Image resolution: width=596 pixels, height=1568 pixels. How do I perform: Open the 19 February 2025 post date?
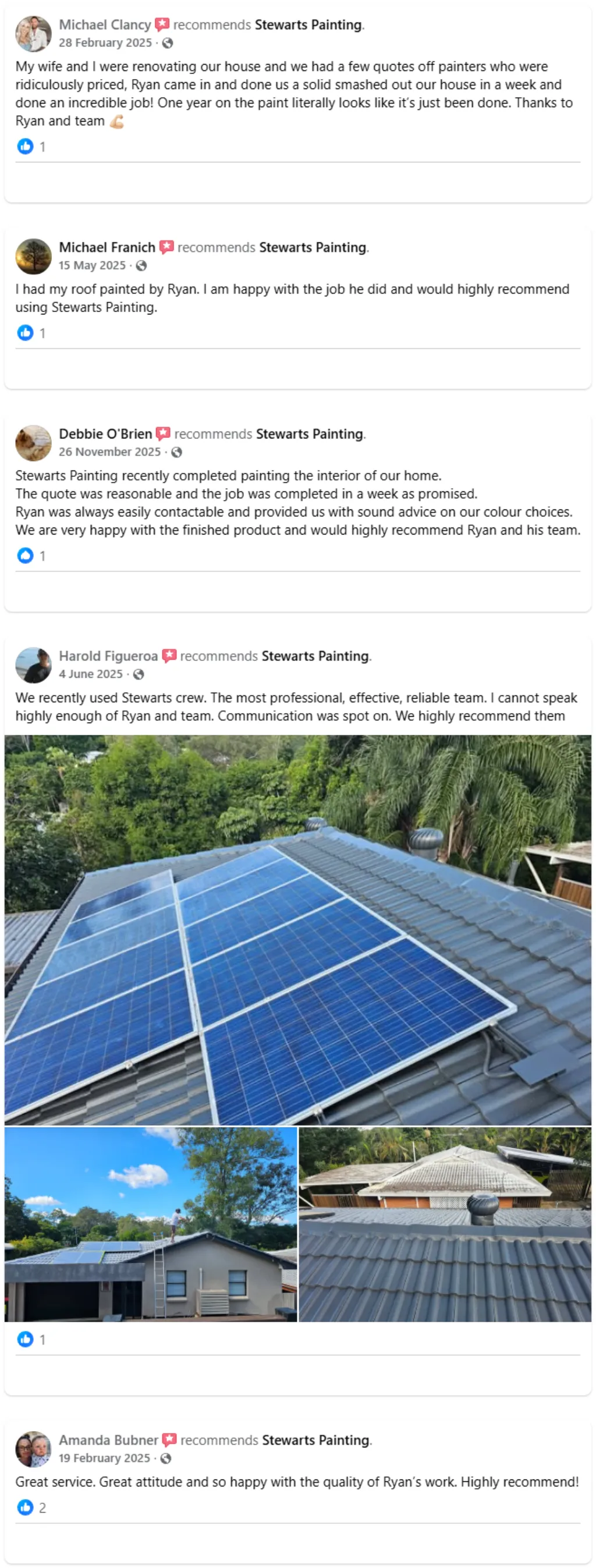click(104, 1459)
